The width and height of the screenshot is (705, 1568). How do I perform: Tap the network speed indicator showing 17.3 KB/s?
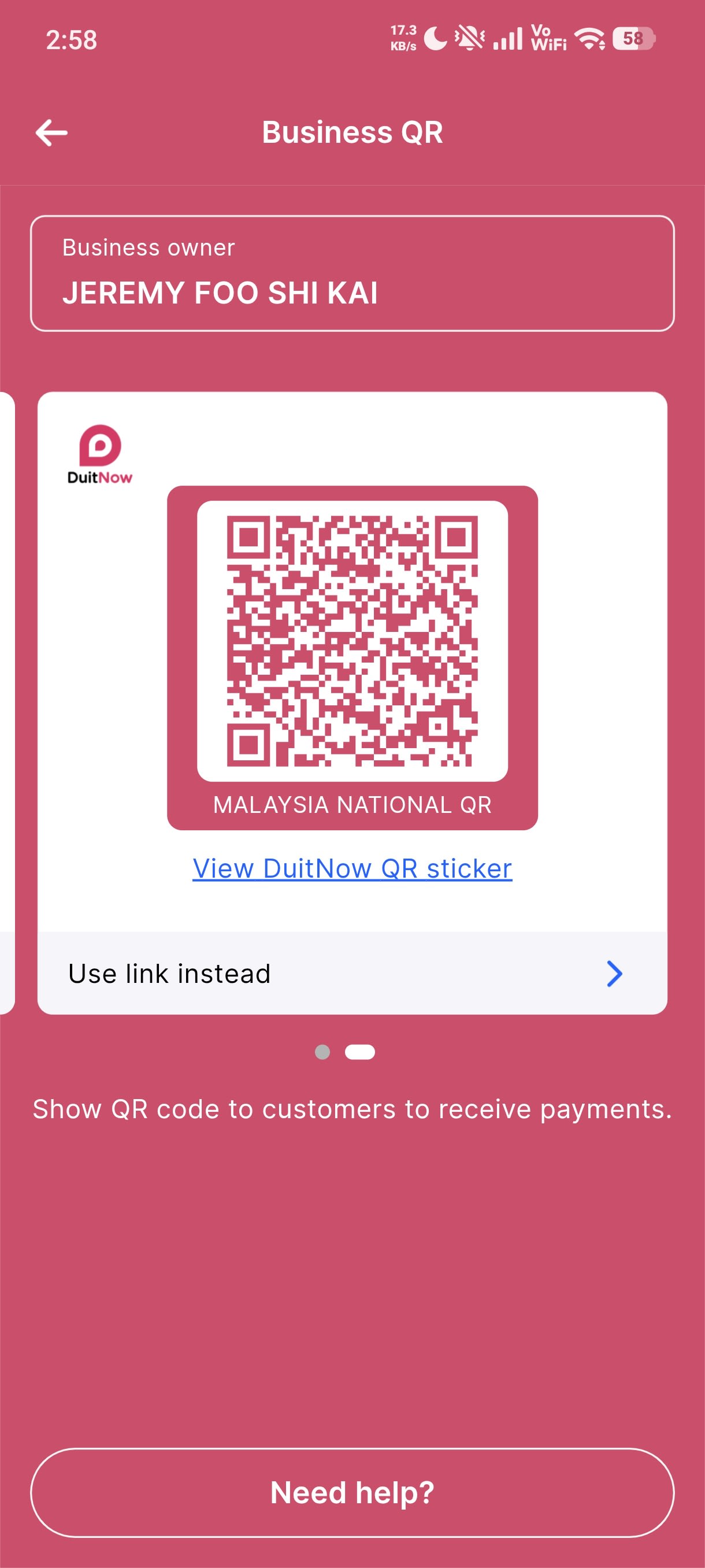(x=403, y=38)
